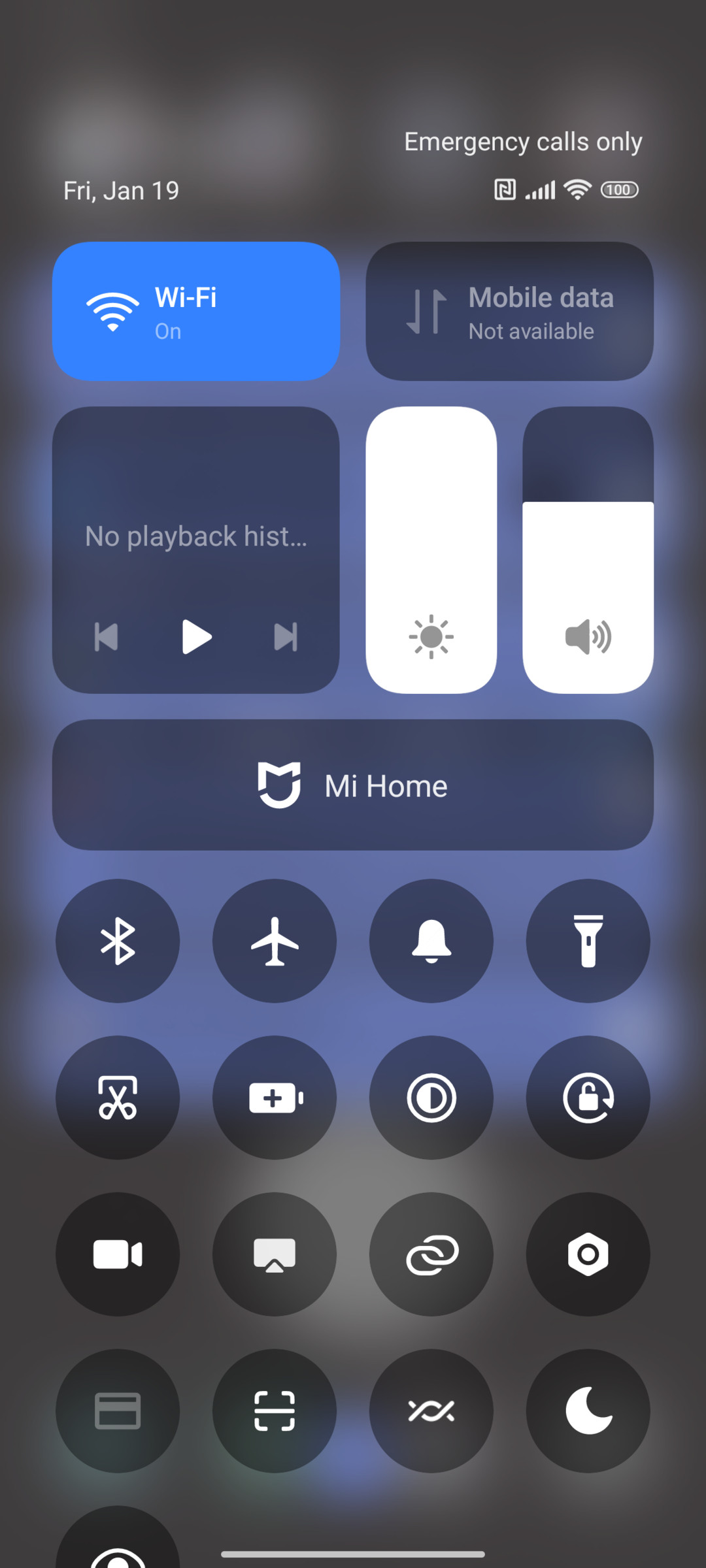
Task: Tap the volume slider
Action: point(588,550)
